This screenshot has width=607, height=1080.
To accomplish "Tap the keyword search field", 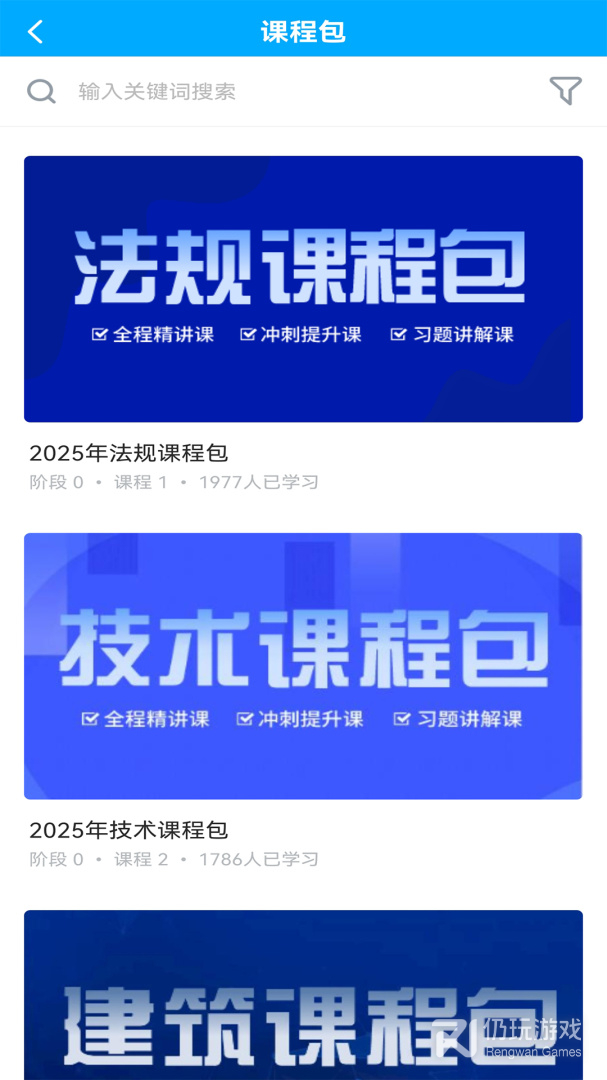I will pyautogui.click(x=300, y=91).
